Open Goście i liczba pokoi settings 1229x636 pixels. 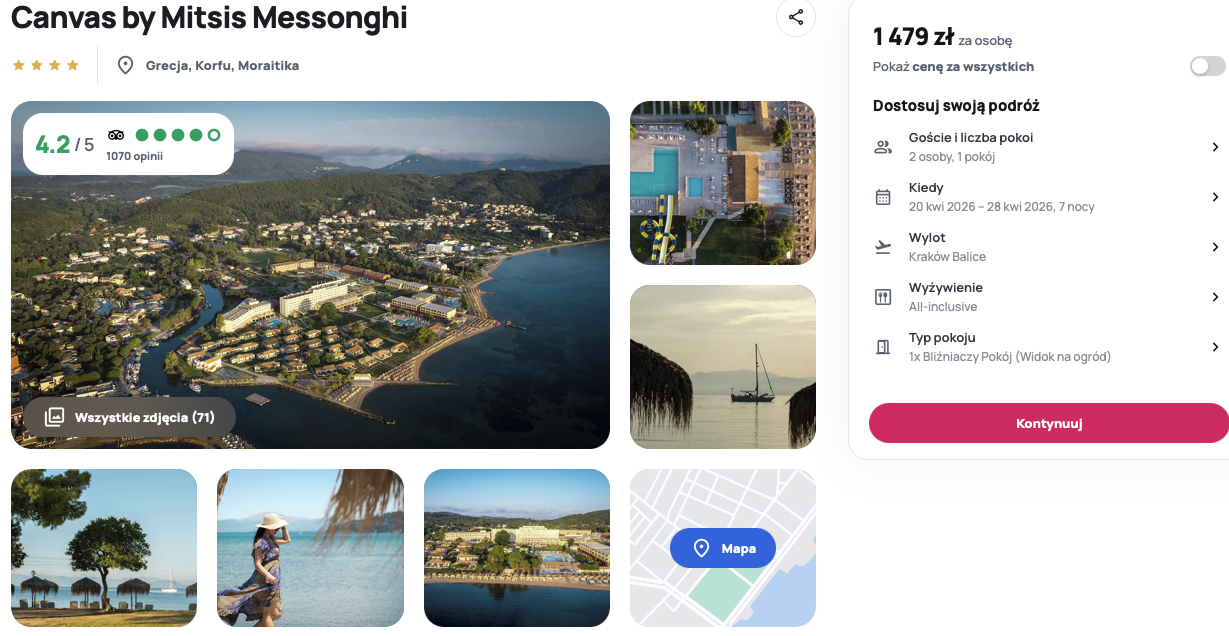tap(1045, 147)
